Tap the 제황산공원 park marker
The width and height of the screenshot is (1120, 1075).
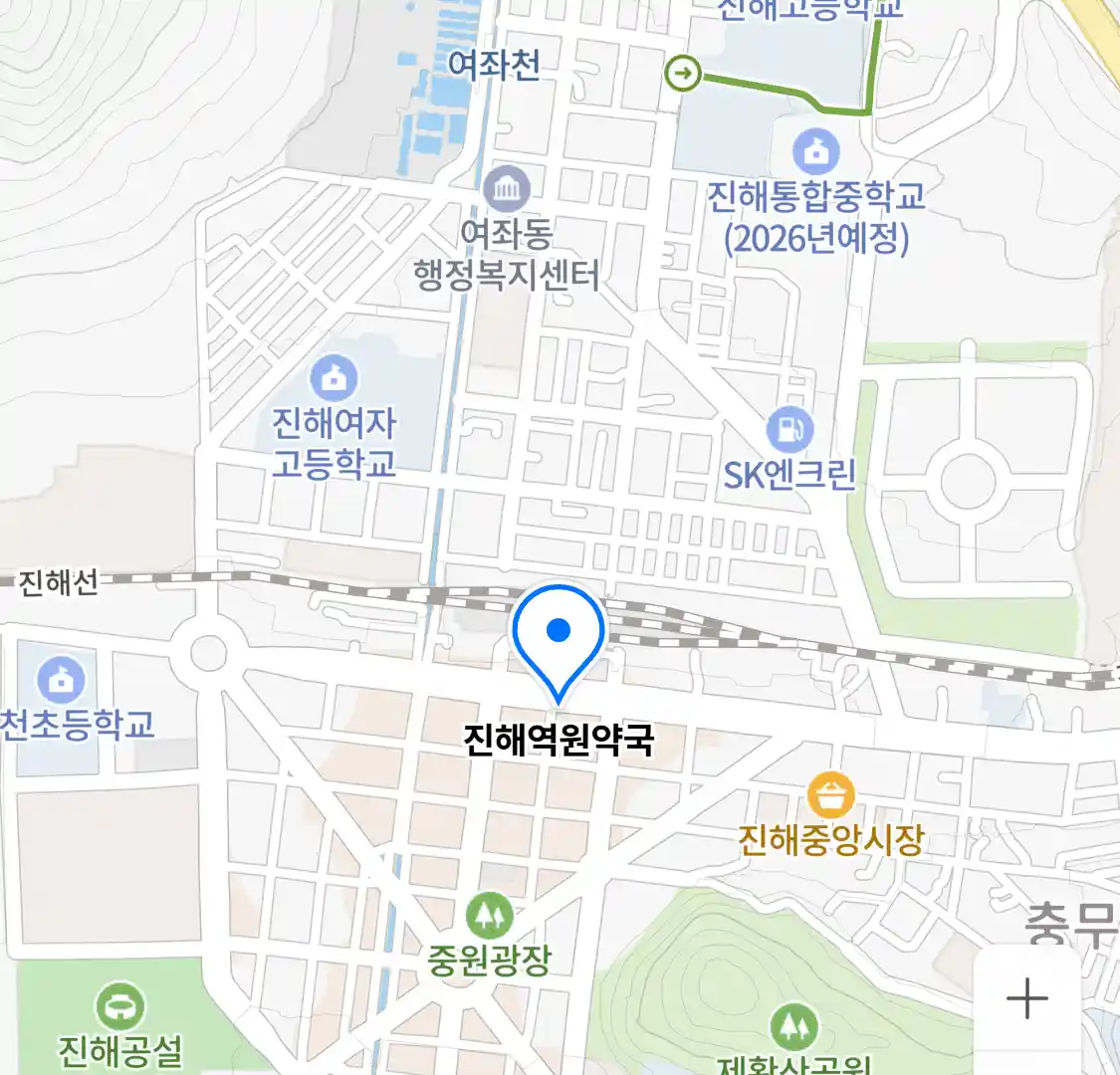click(793, 1027)
